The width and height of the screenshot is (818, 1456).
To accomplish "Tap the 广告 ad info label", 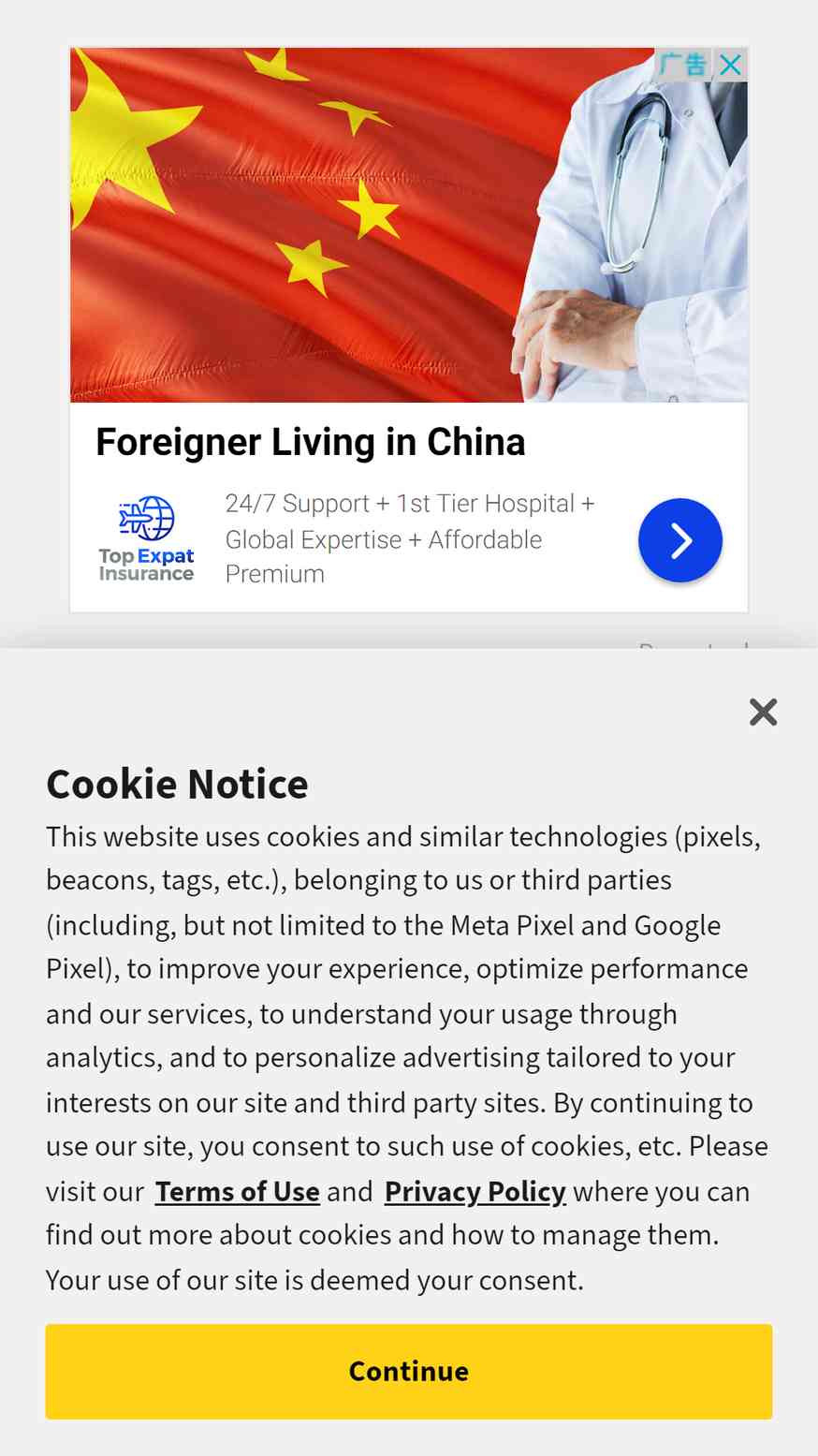I will coord(683,65).
